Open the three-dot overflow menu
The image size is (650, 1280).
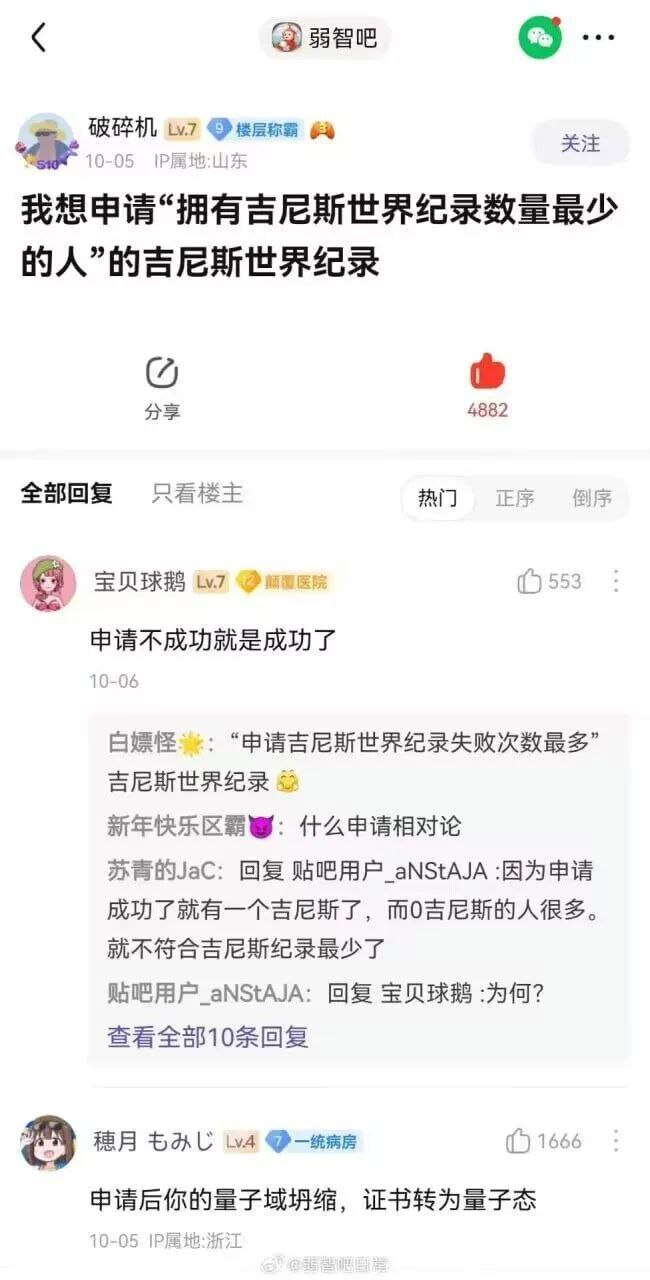tap(598, 38)
